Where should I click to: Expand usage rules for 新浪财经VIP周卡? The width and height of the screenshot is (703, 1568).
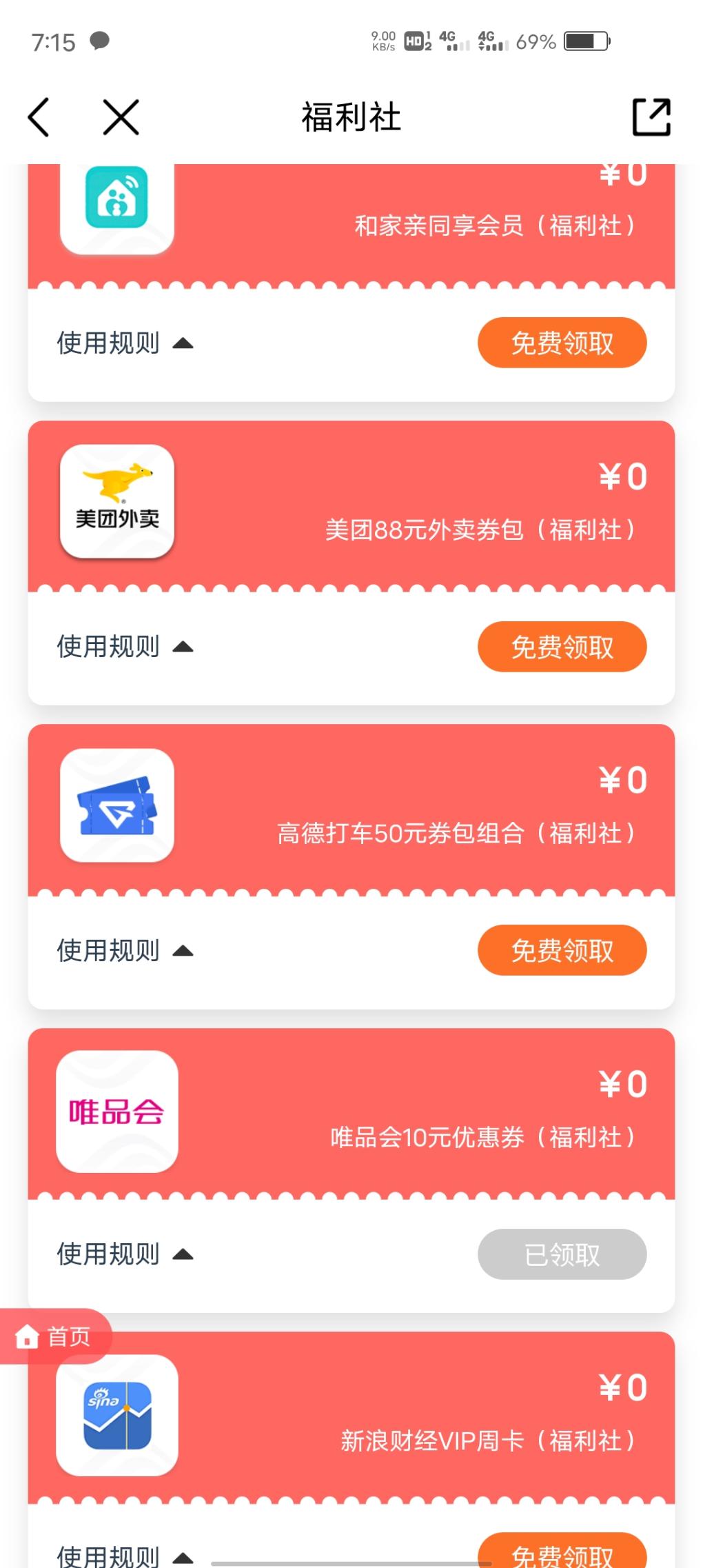click(125, 1556)
